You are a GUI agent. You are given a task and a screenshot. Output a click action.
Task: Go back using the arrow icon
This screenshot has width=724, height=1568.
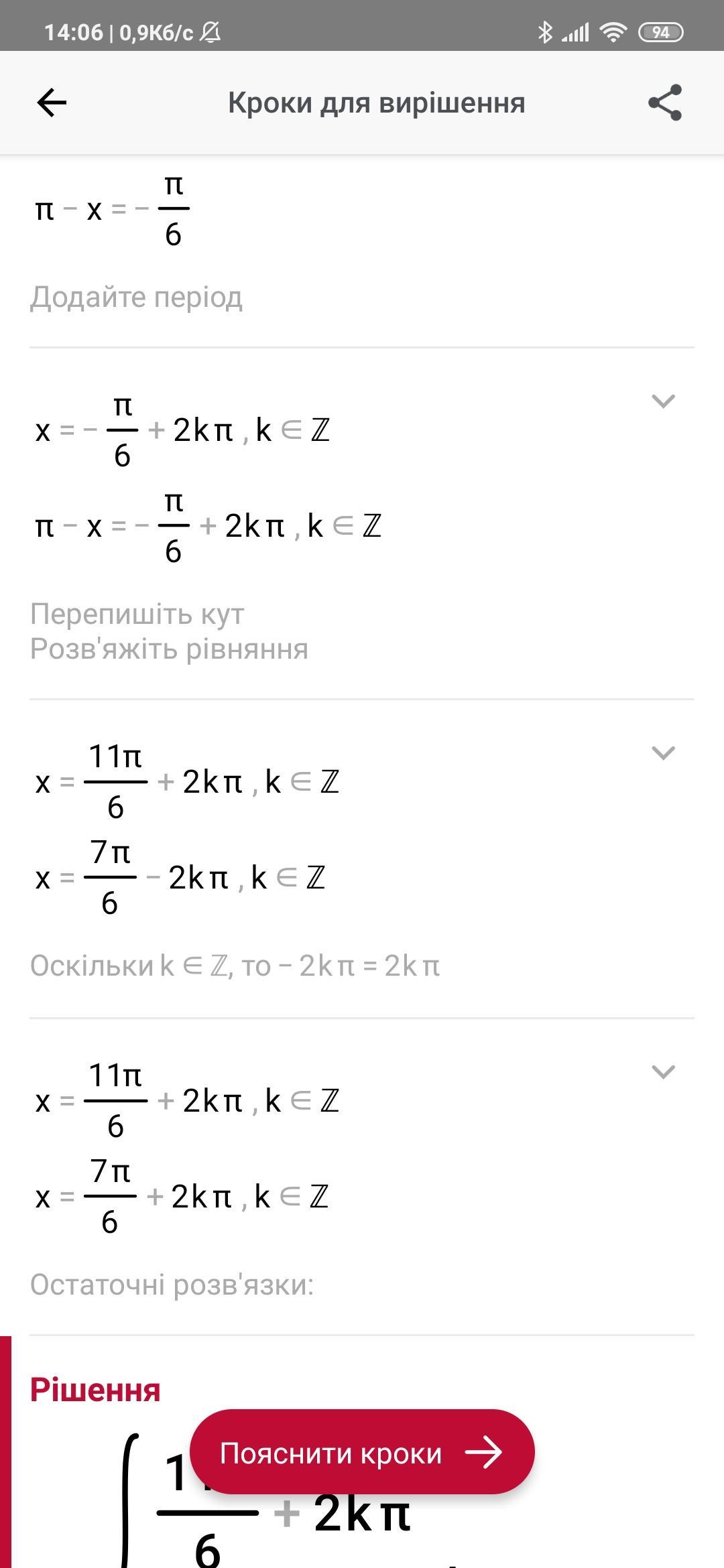(x=52, y=103)
